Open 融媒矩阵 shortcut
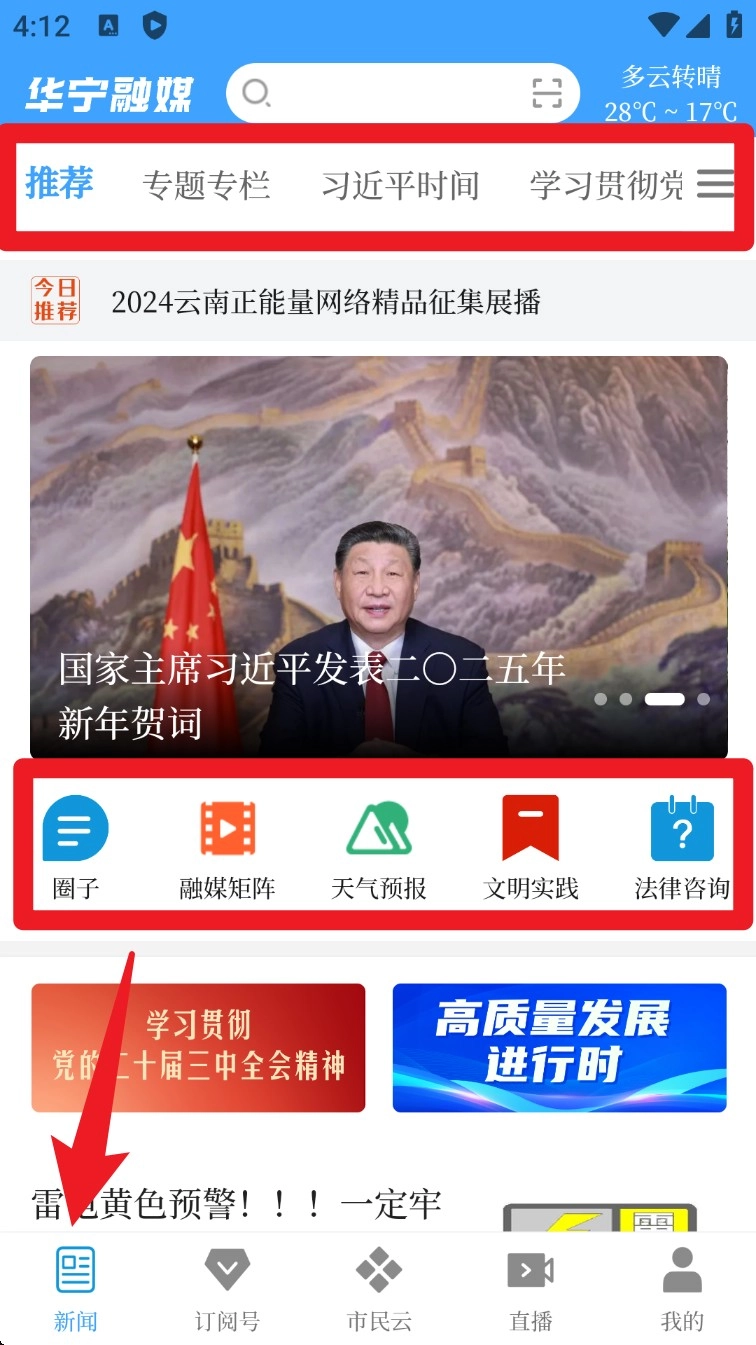The width and height of the screenshot is (756, 1345). point(227,845)
